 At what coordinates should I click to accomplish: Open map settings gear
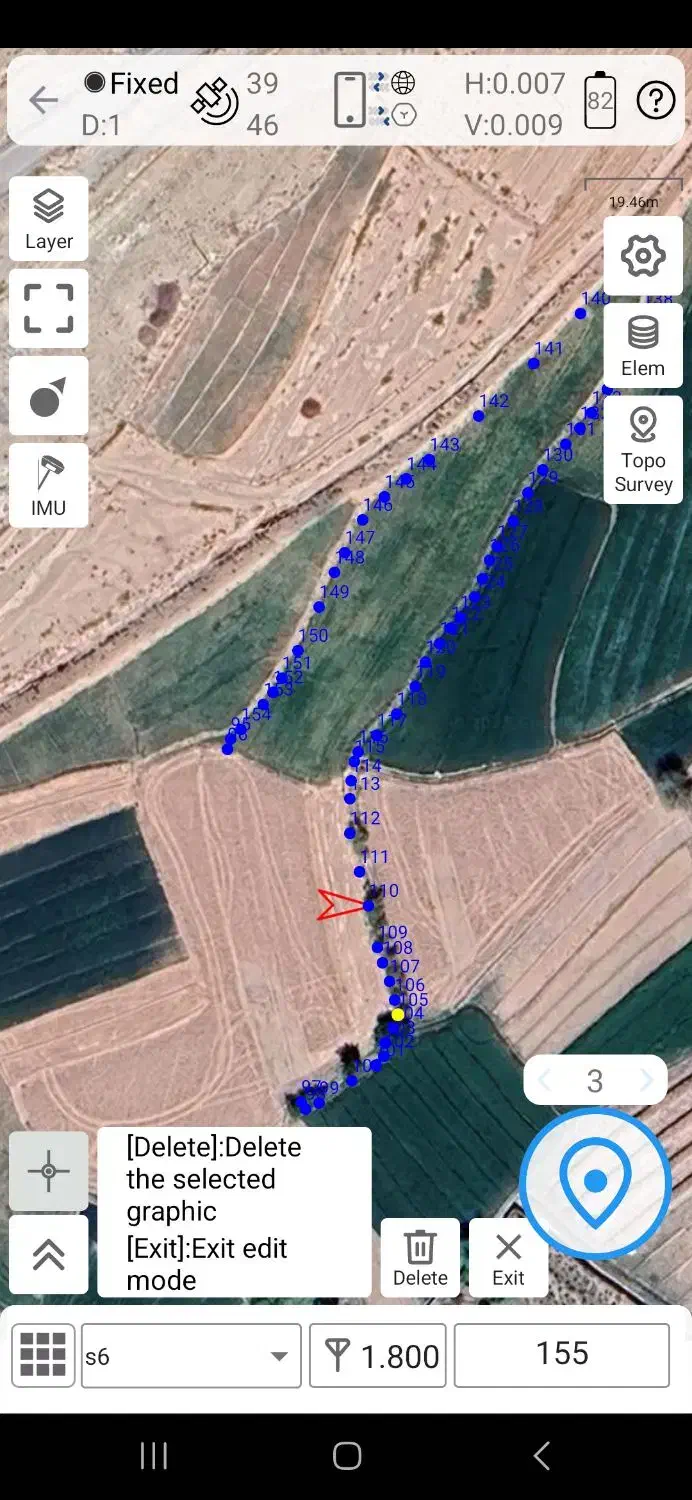pos(643,256)
